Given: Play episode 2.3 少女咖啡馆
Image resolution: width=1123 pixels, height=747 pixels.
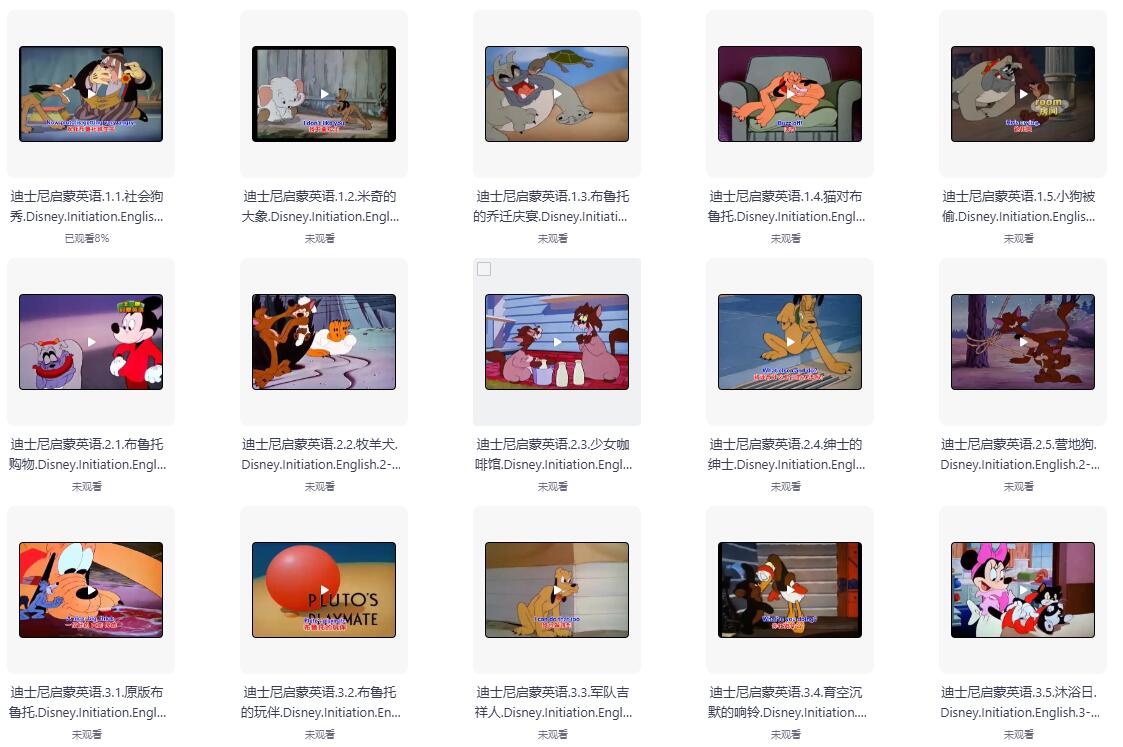Looking at the screenshot, I should 557,342.
